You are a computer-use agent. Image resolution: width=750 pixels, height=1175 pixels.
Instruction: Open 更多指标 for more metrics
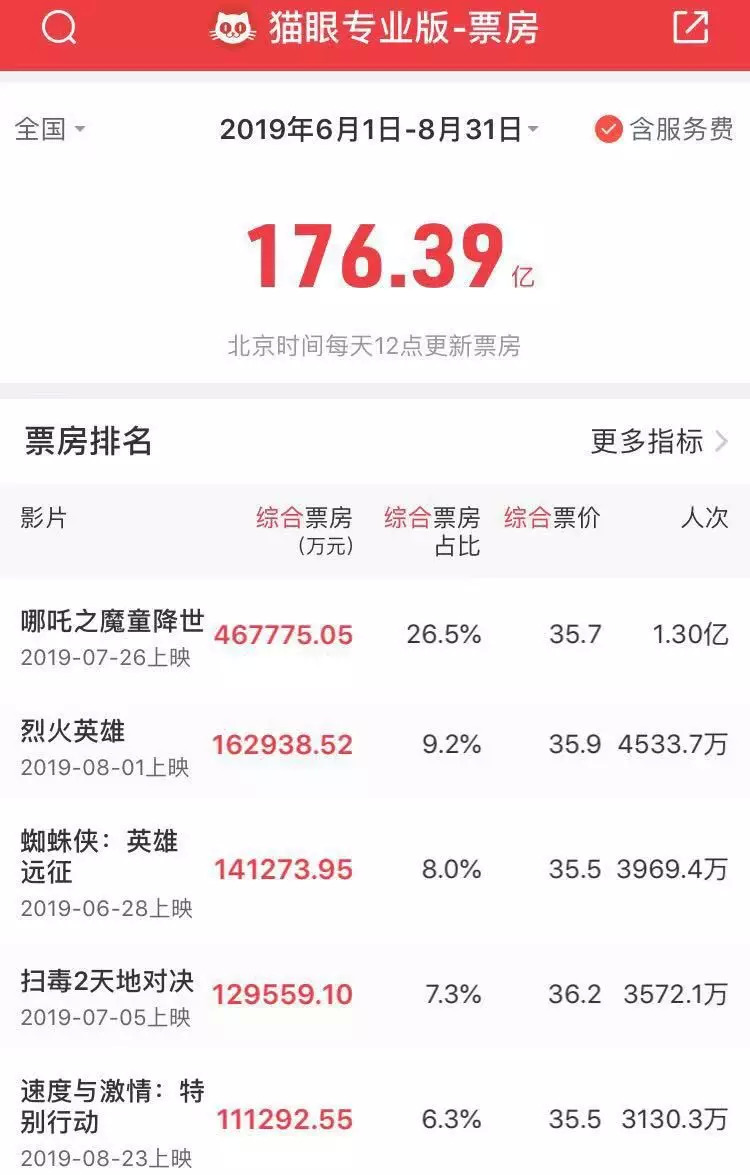[x=659, y=441]
